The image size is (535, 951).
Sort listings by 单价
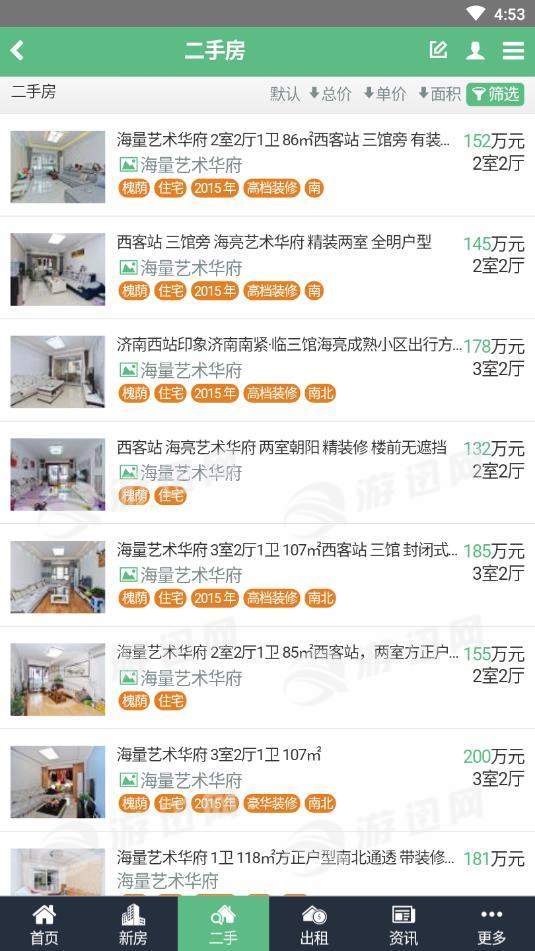click(385, 94)
